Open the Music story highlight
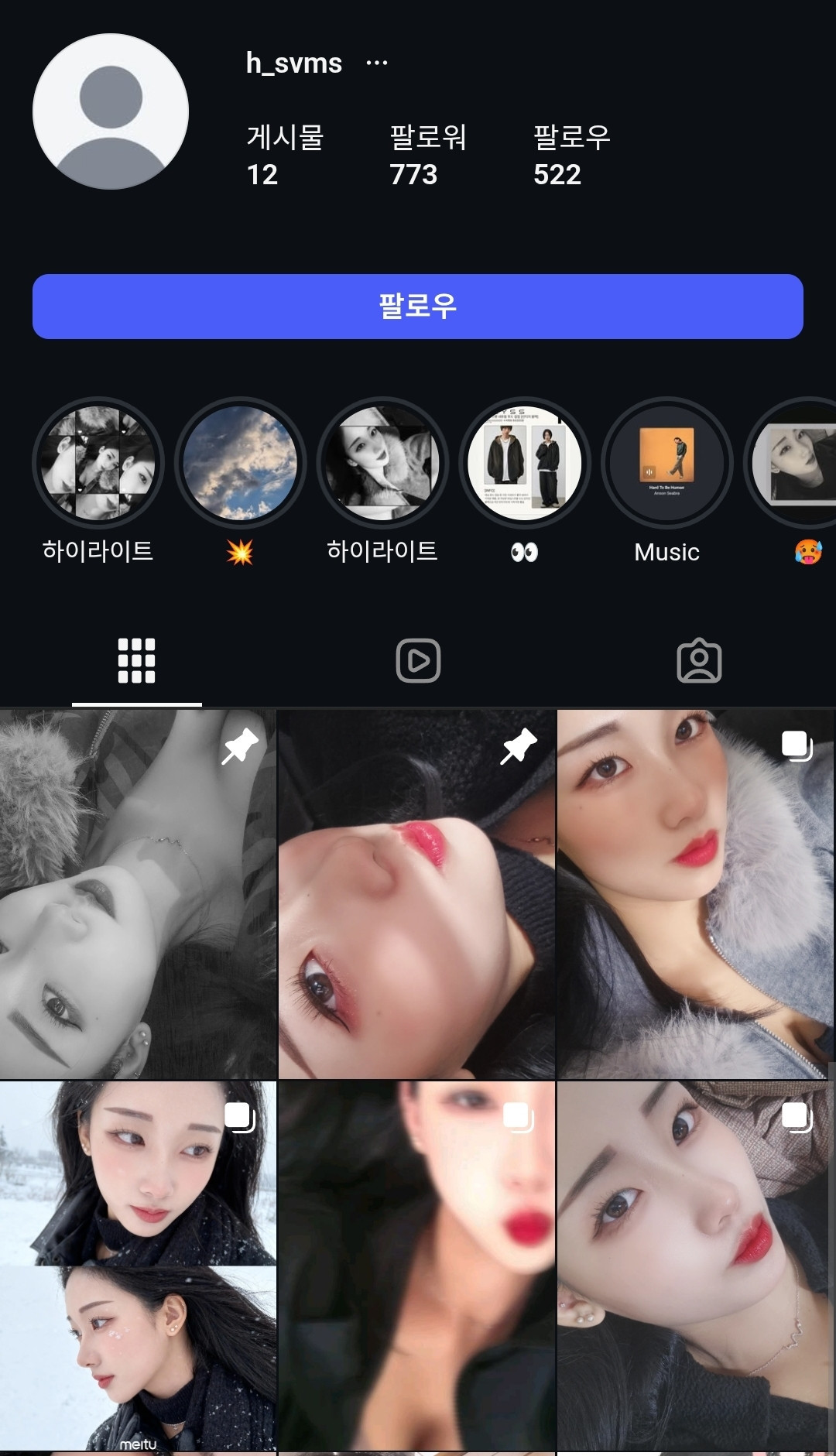Screen dimensions: 836x1456 [x=666, y=464]
